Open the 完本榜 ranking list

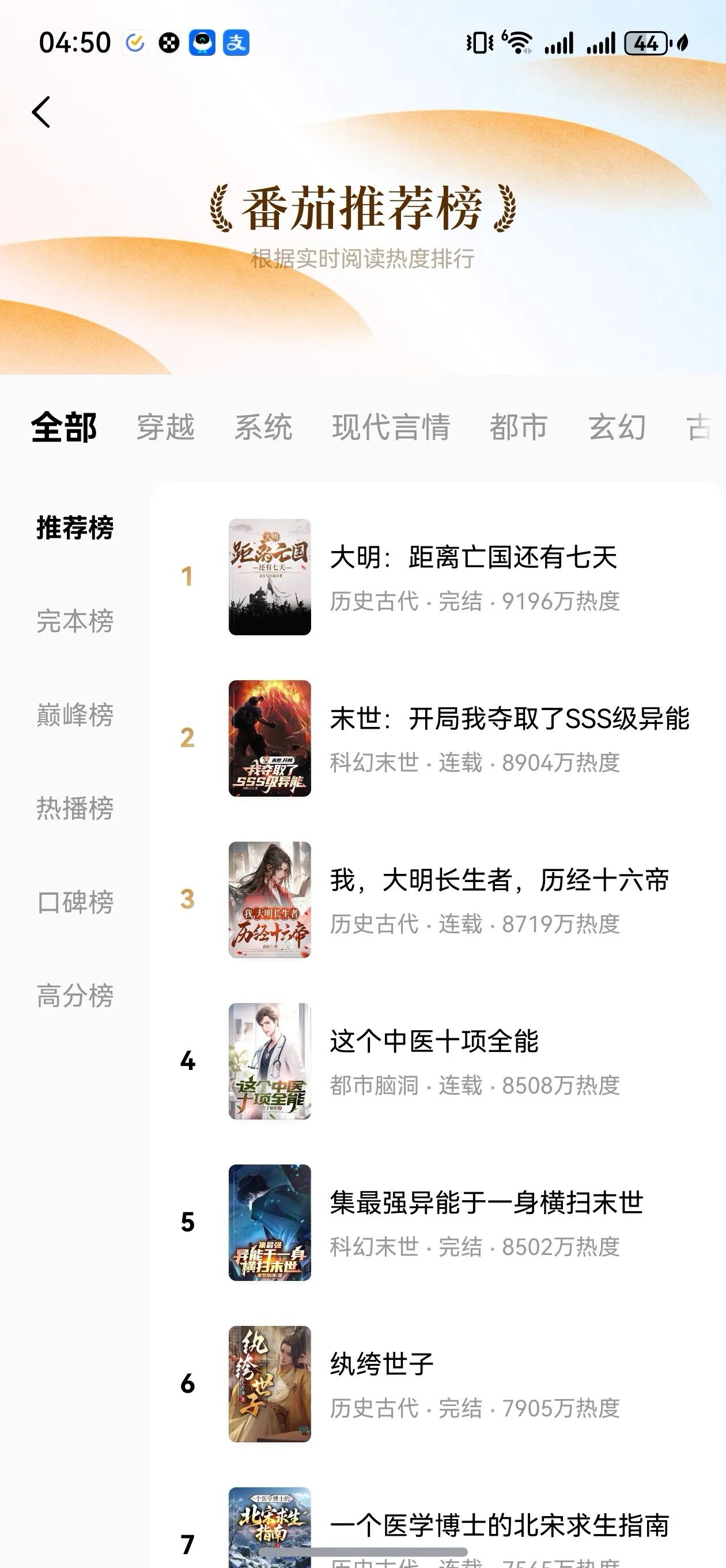click(x=75, y=621)
